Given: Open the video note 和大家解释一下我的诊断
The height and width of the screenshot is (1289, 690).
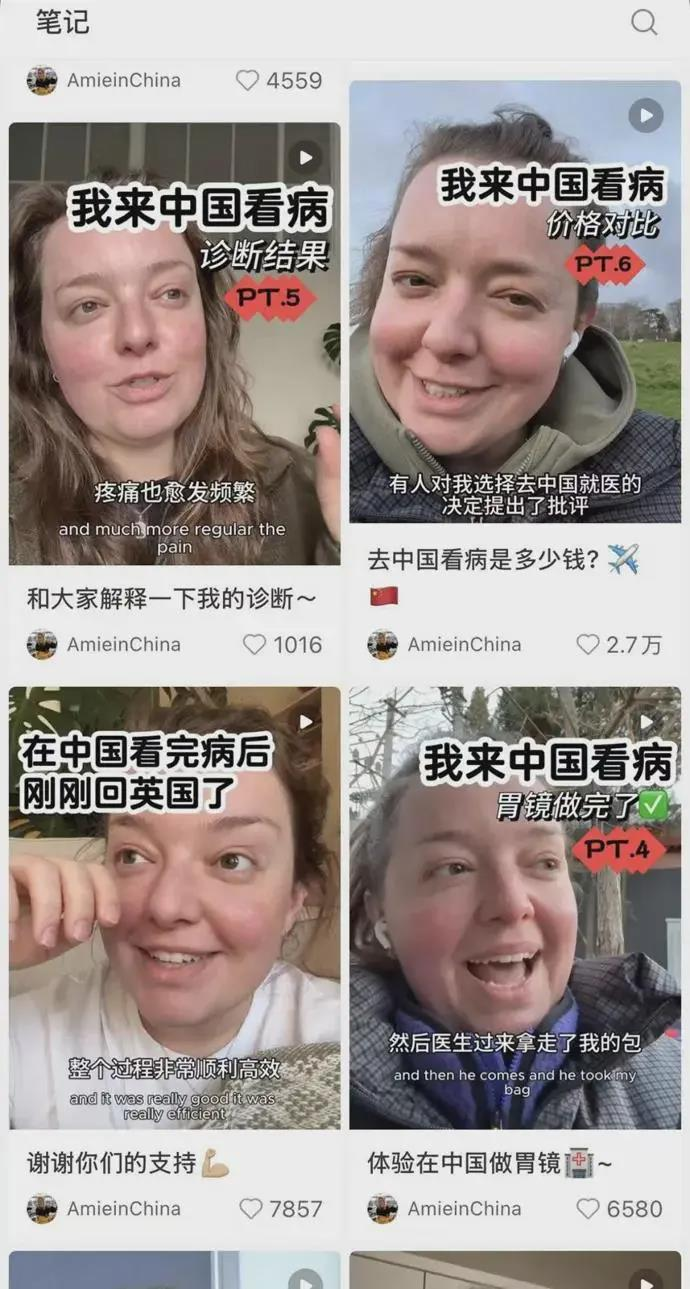Looking at the screenshot, I should coord(174,343).
